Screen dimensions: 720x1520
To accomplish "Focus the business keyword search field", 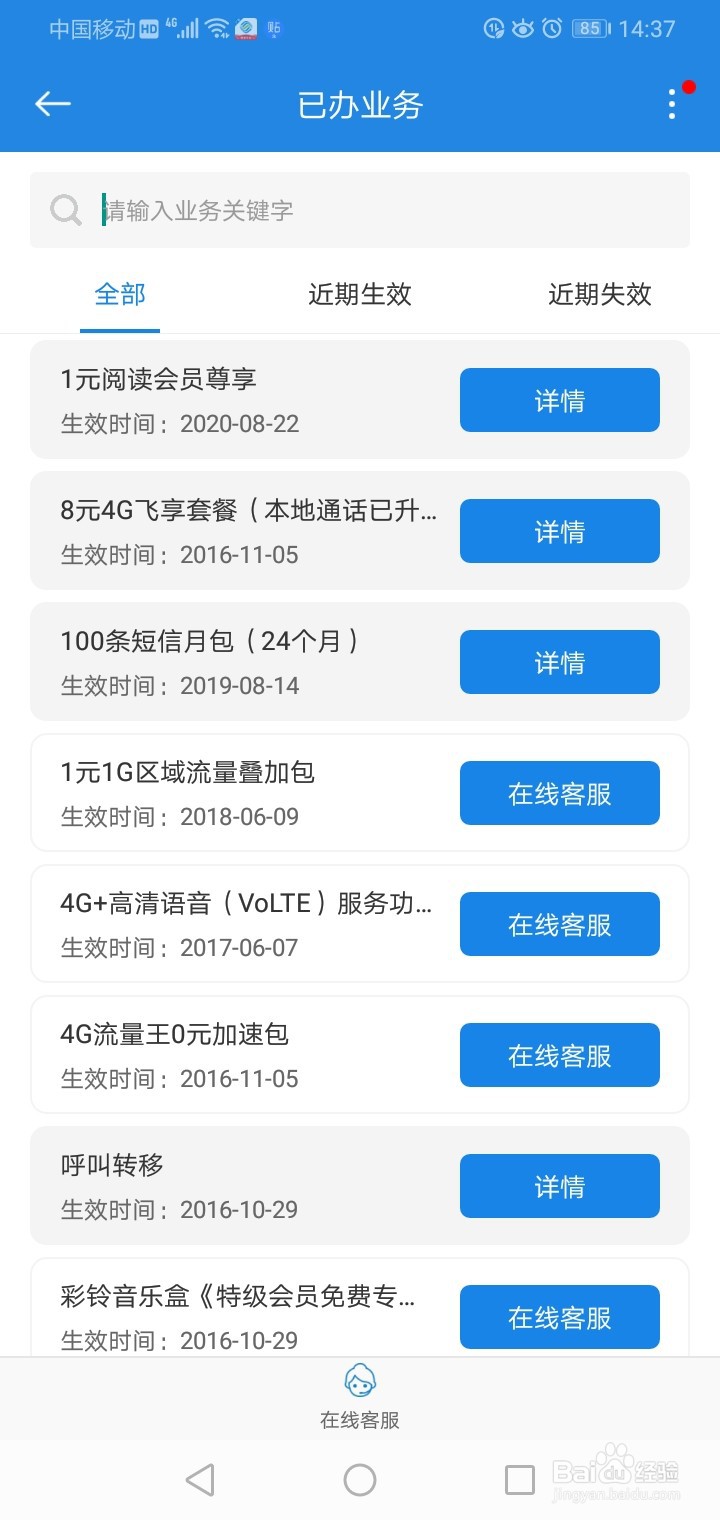I will point(360,210).
